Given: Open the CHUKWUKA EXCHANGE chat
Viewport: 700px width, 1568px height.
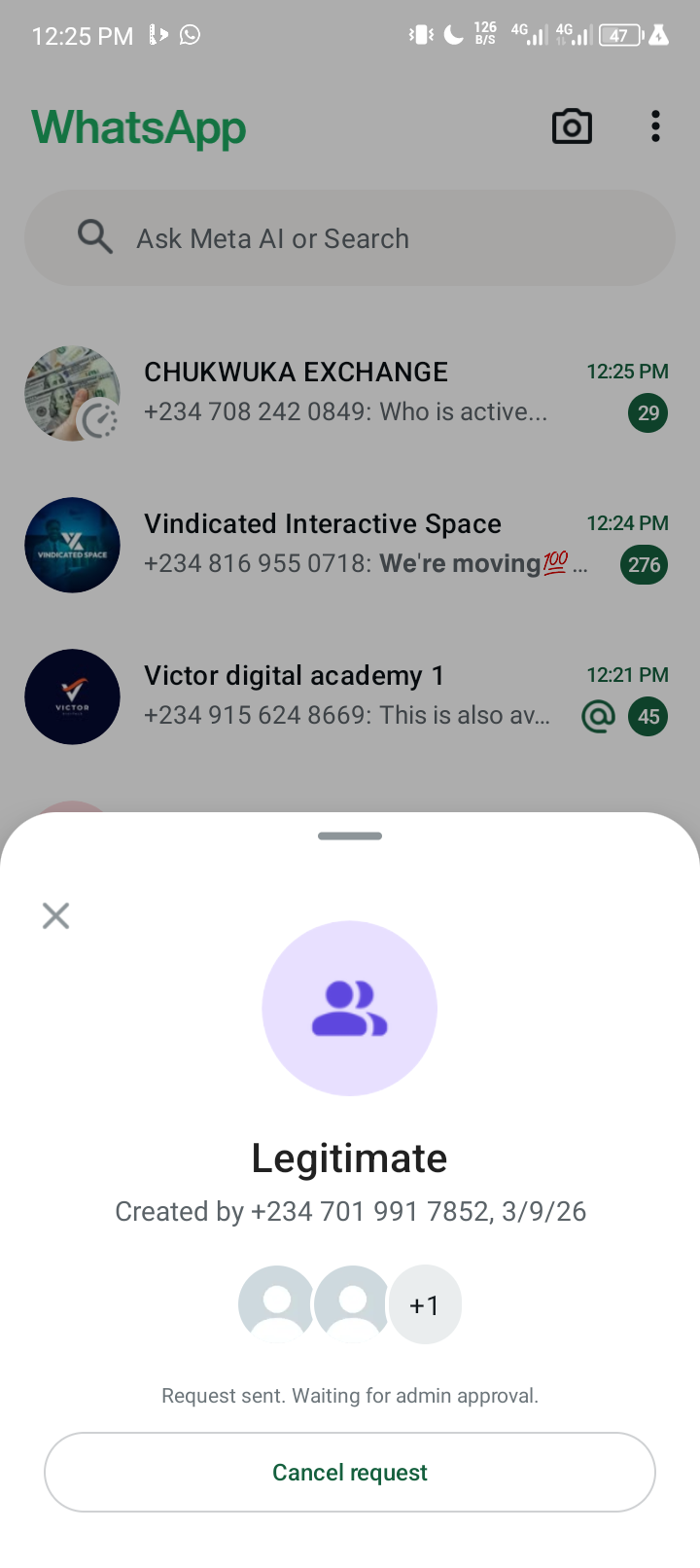Looking at the screenshot, I should tap(350, 393).
